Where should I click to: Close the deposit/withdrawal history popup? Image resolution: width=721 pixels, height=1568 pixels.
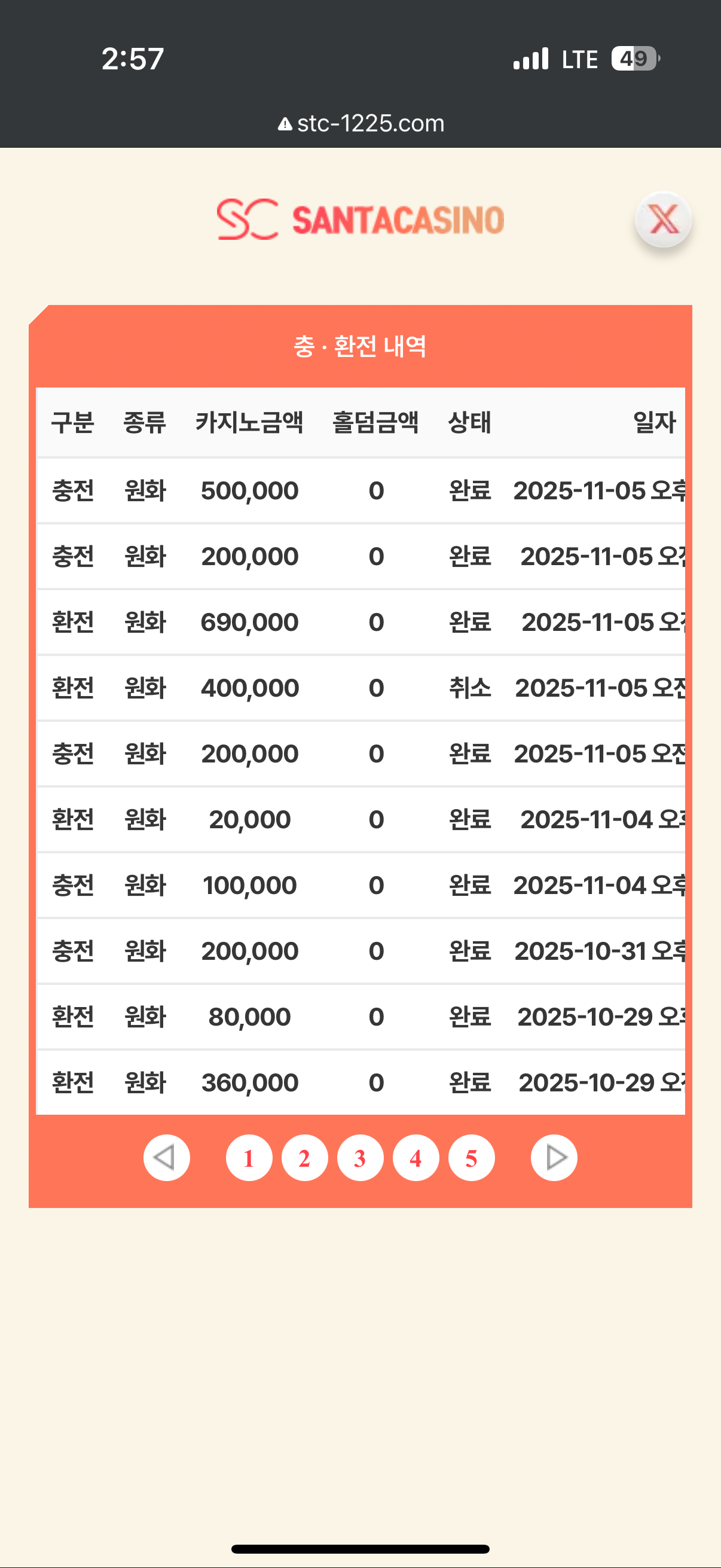click(x=663, y=219)
